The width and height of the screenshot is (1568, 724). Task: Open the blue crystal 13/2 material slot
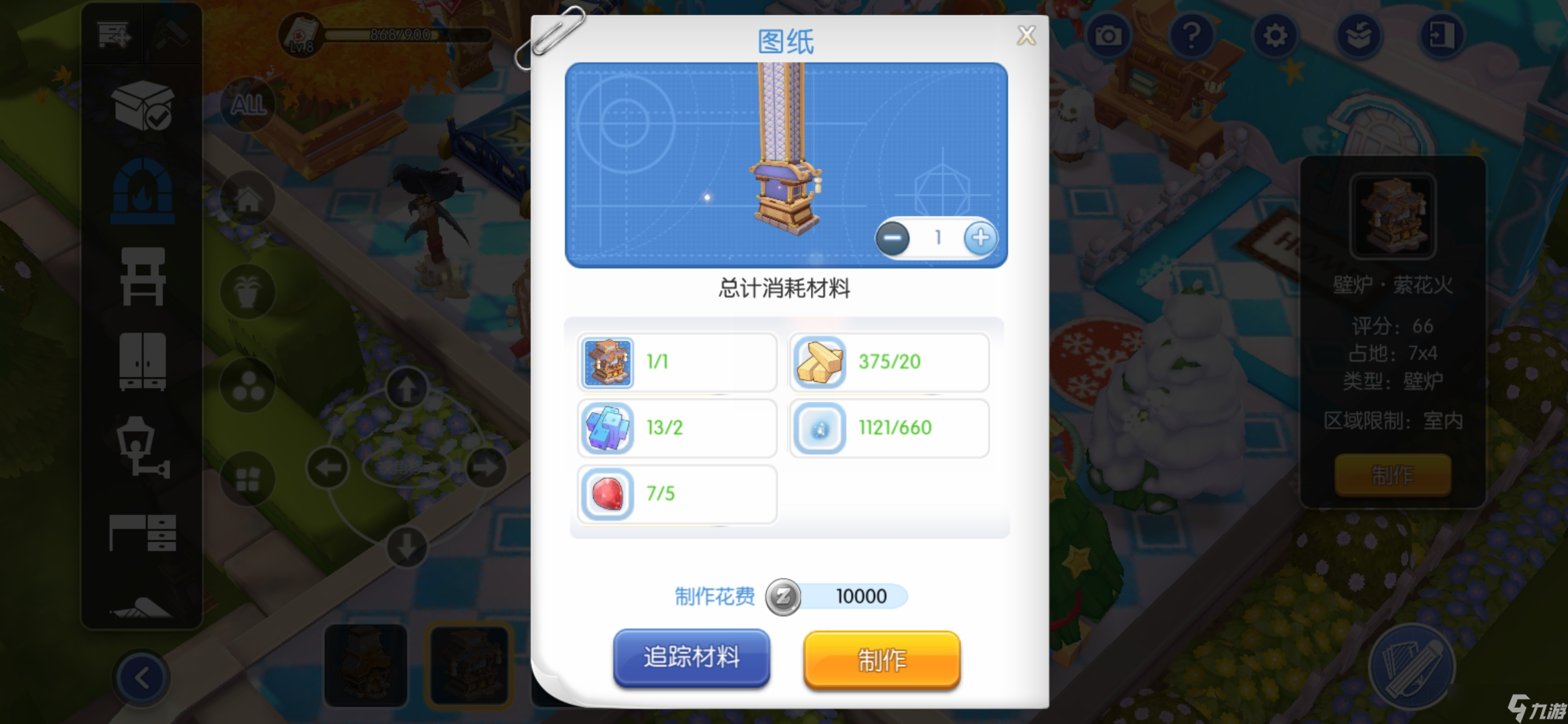pyautogui.click(x=677, y=428)
